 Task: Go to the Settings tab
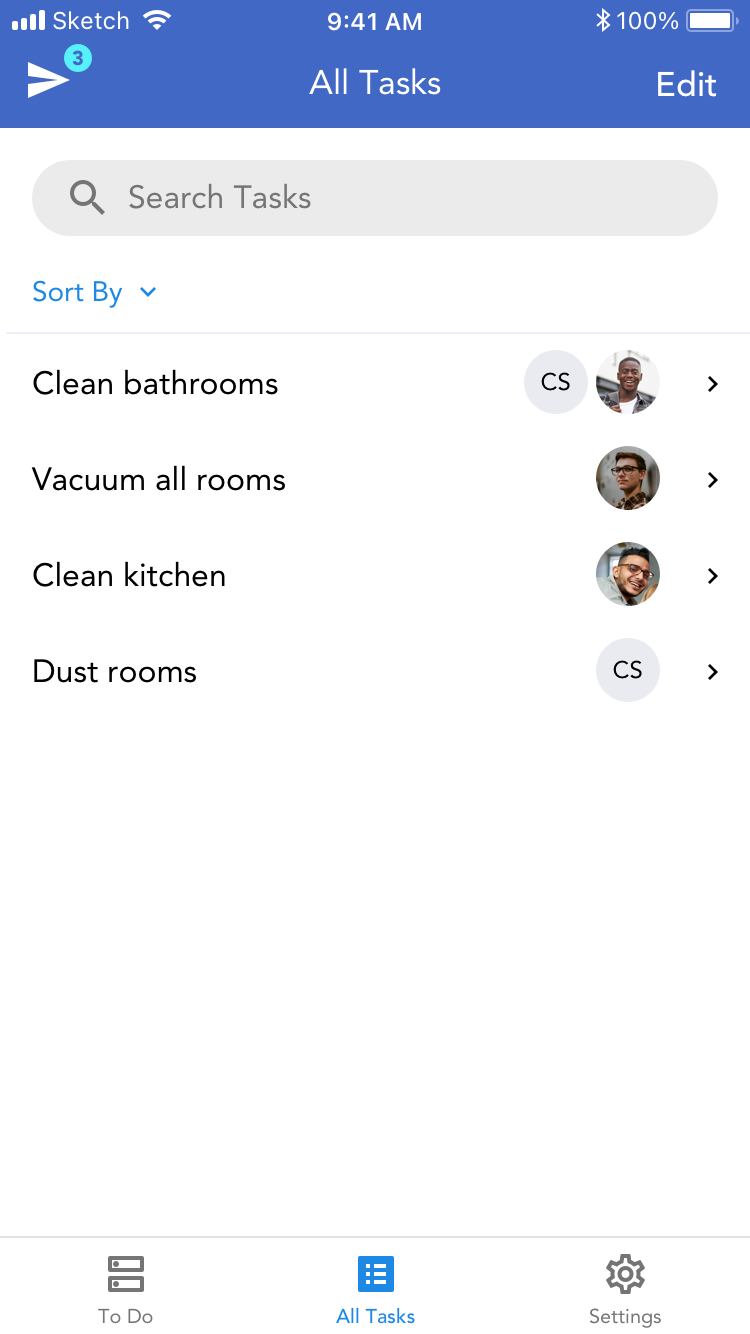[625, 1288]
